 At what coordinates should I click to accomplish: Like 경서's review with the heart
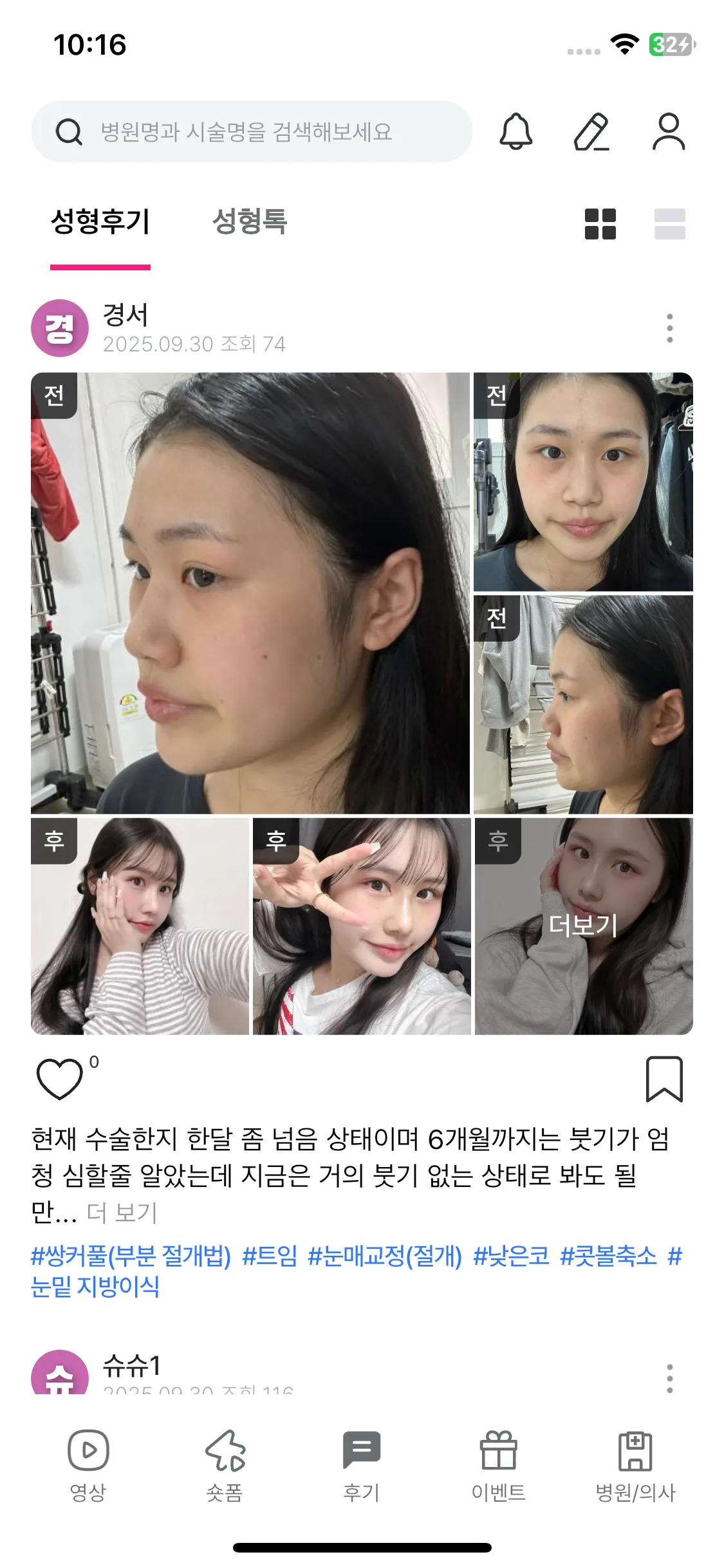[59, 1078]
